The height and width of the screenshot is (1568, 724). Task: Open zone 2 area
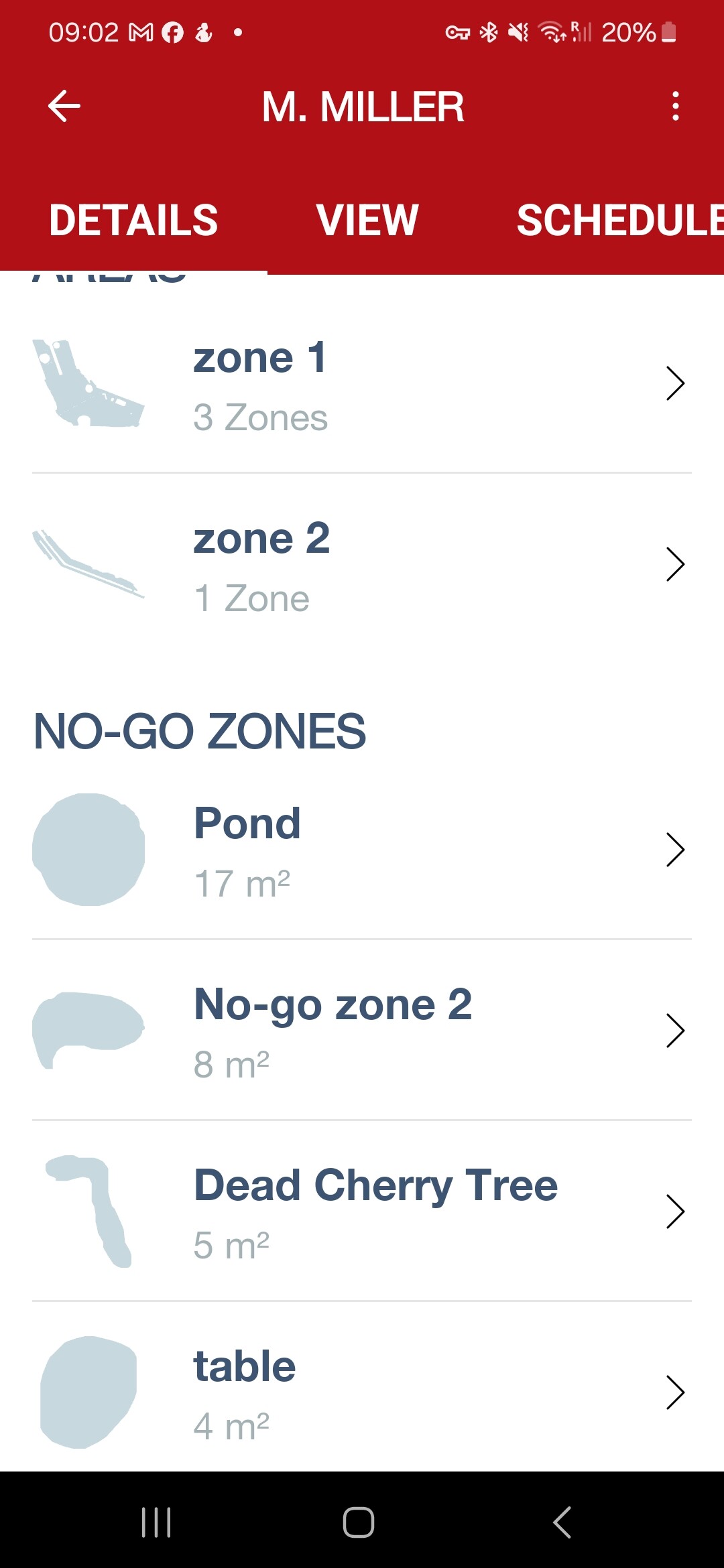[x=362, y=564]
